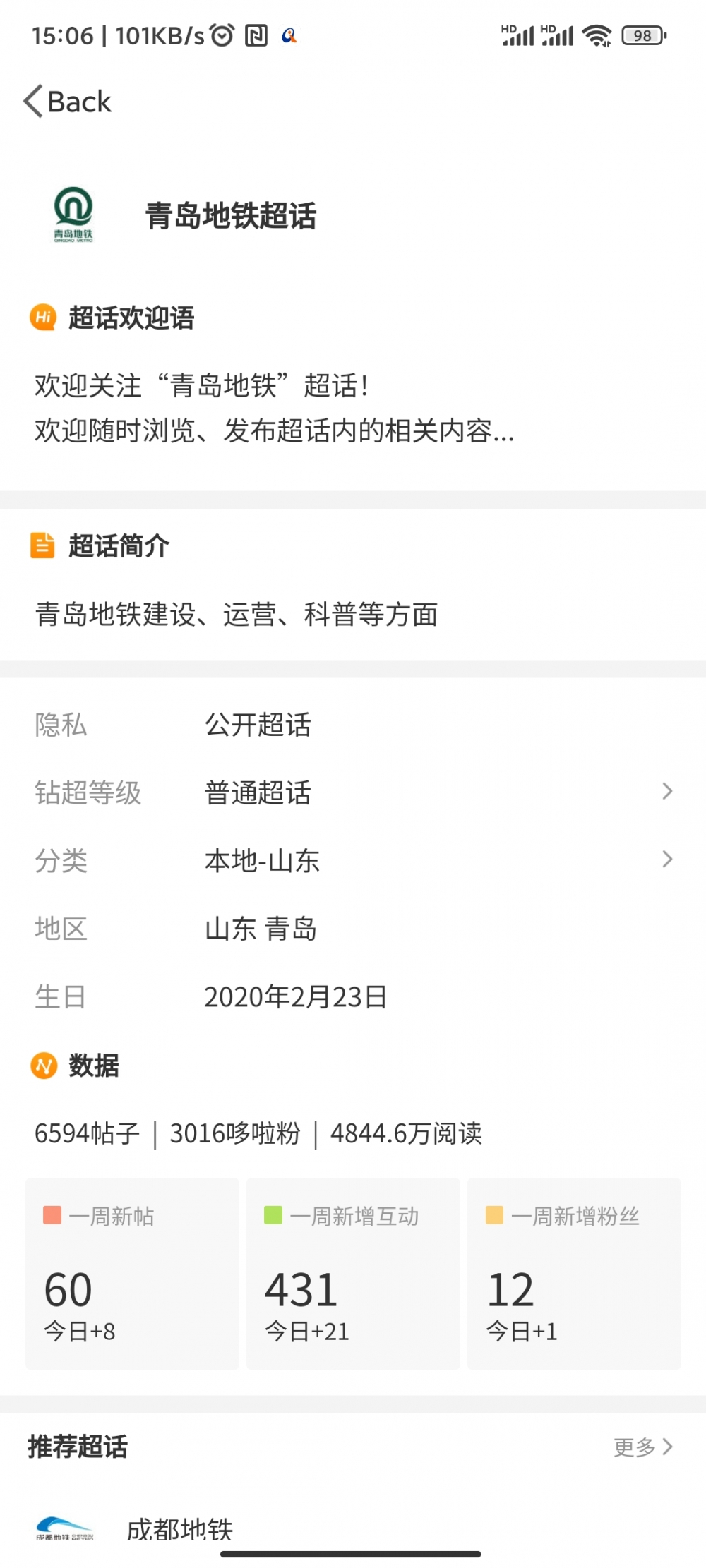706x1568 pixels.
Task: View 更多 recommended super topics
Action: (642, 1447)
